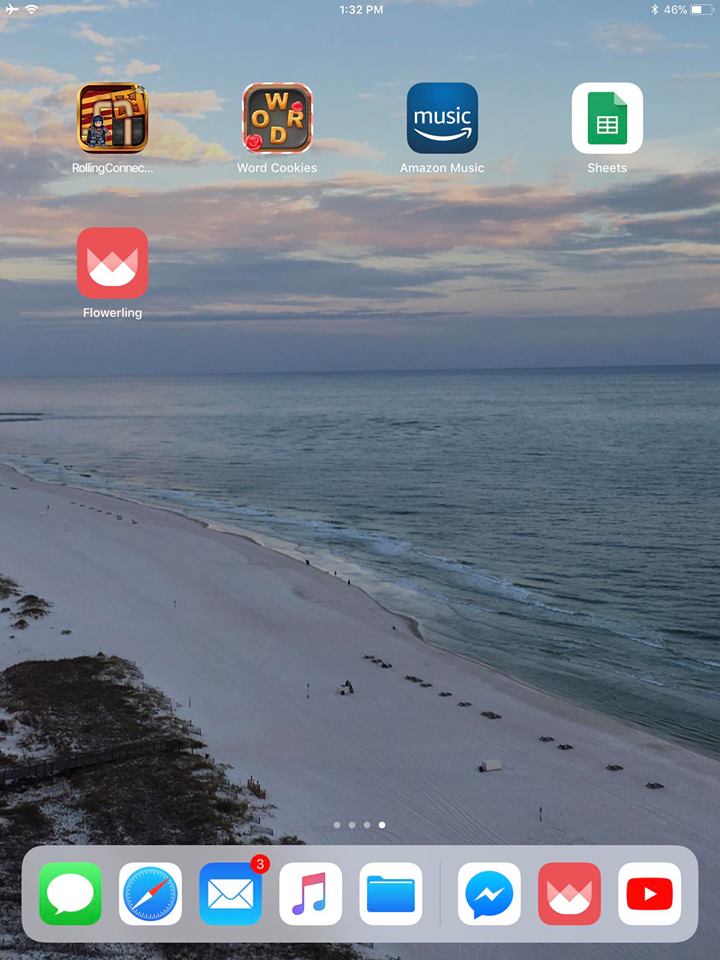
Task: Open the Music app in the dock
Action: 310,894
